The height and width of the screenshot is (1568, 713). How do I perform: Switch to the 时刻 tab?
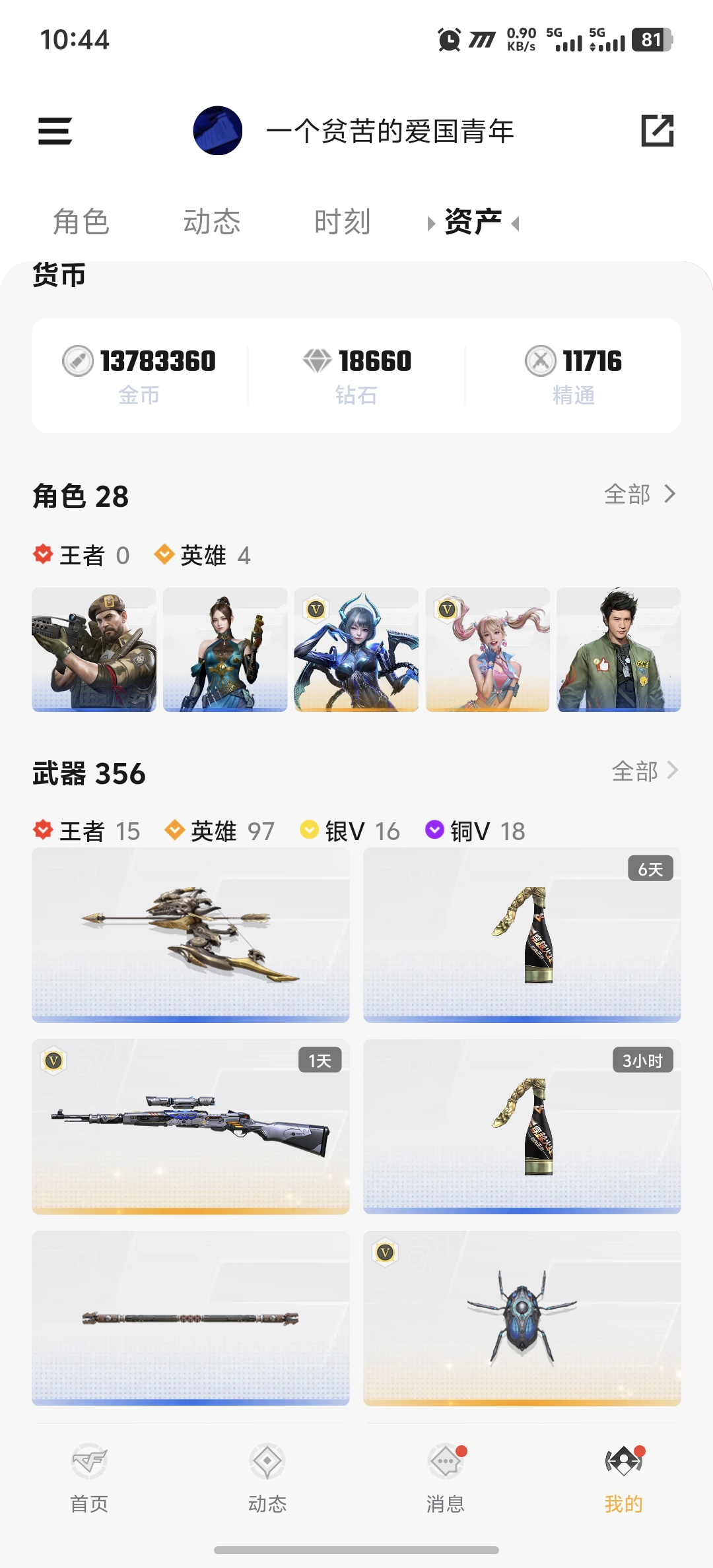(342, 222)
